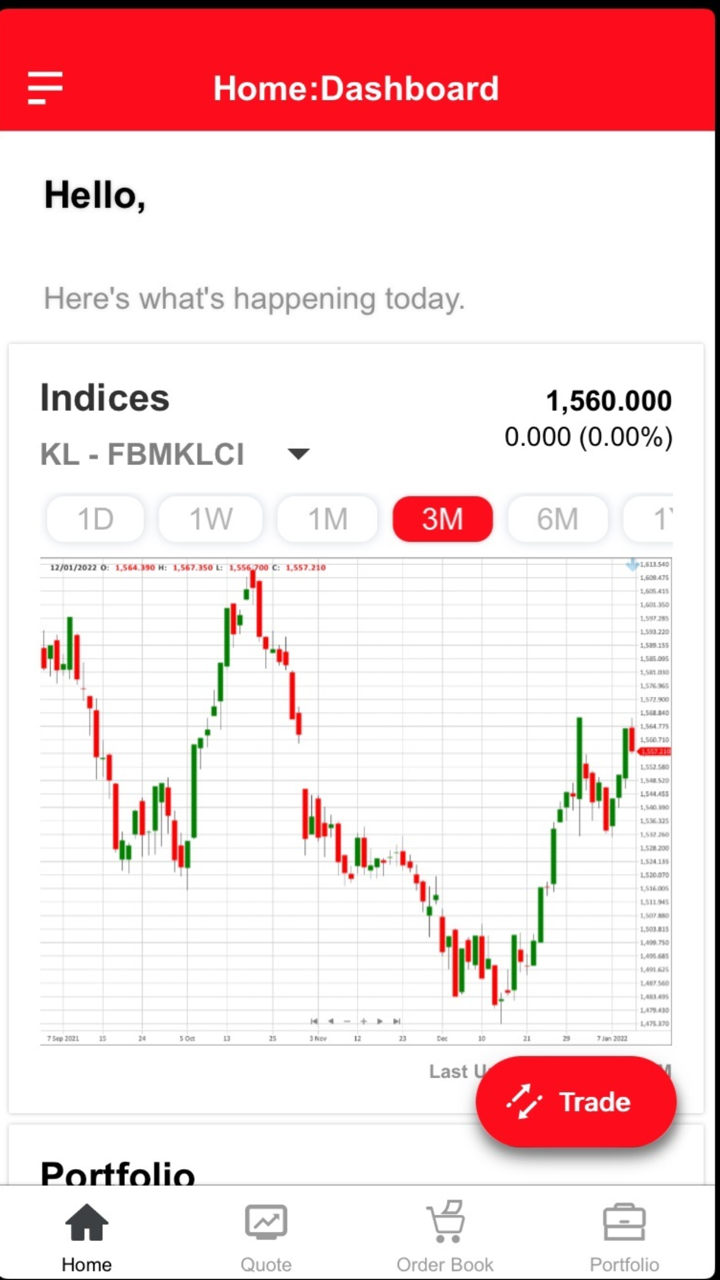Viewport: 720px width, 1280px height.
Task: Select the 1D chart range
Action: [96, 519]
